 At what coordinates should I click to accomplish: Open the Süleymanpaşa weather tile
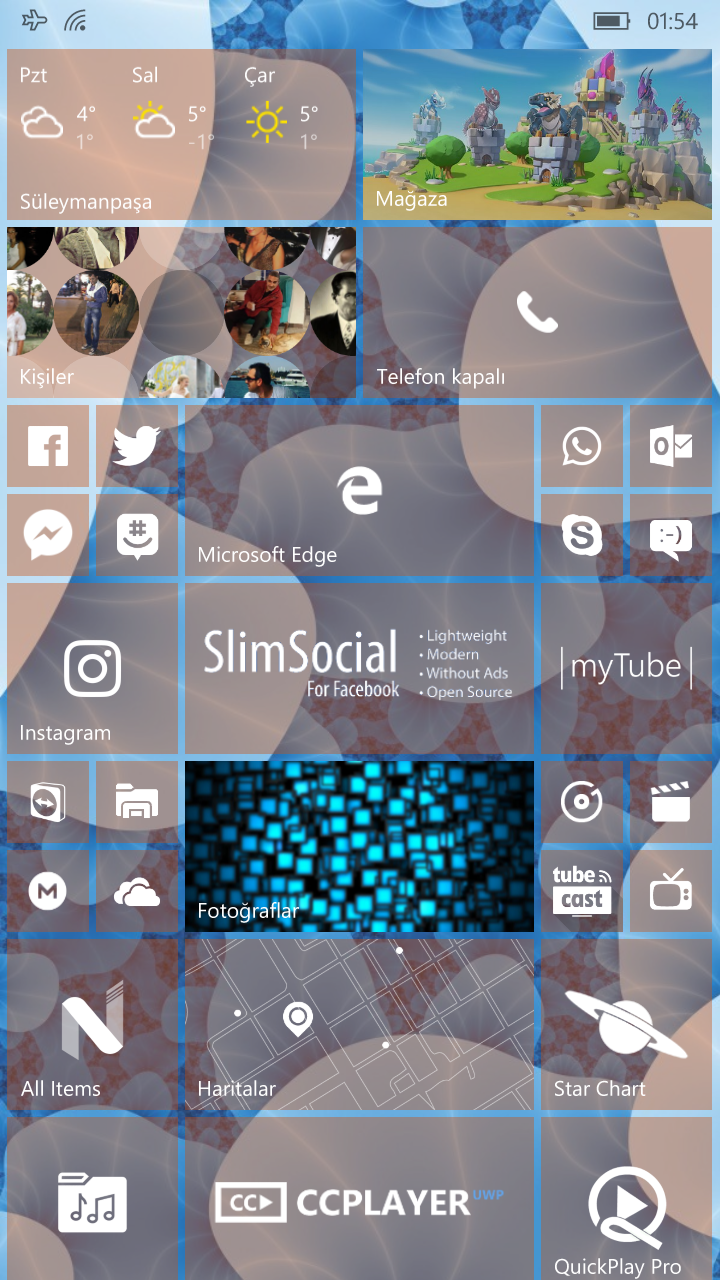181,135
